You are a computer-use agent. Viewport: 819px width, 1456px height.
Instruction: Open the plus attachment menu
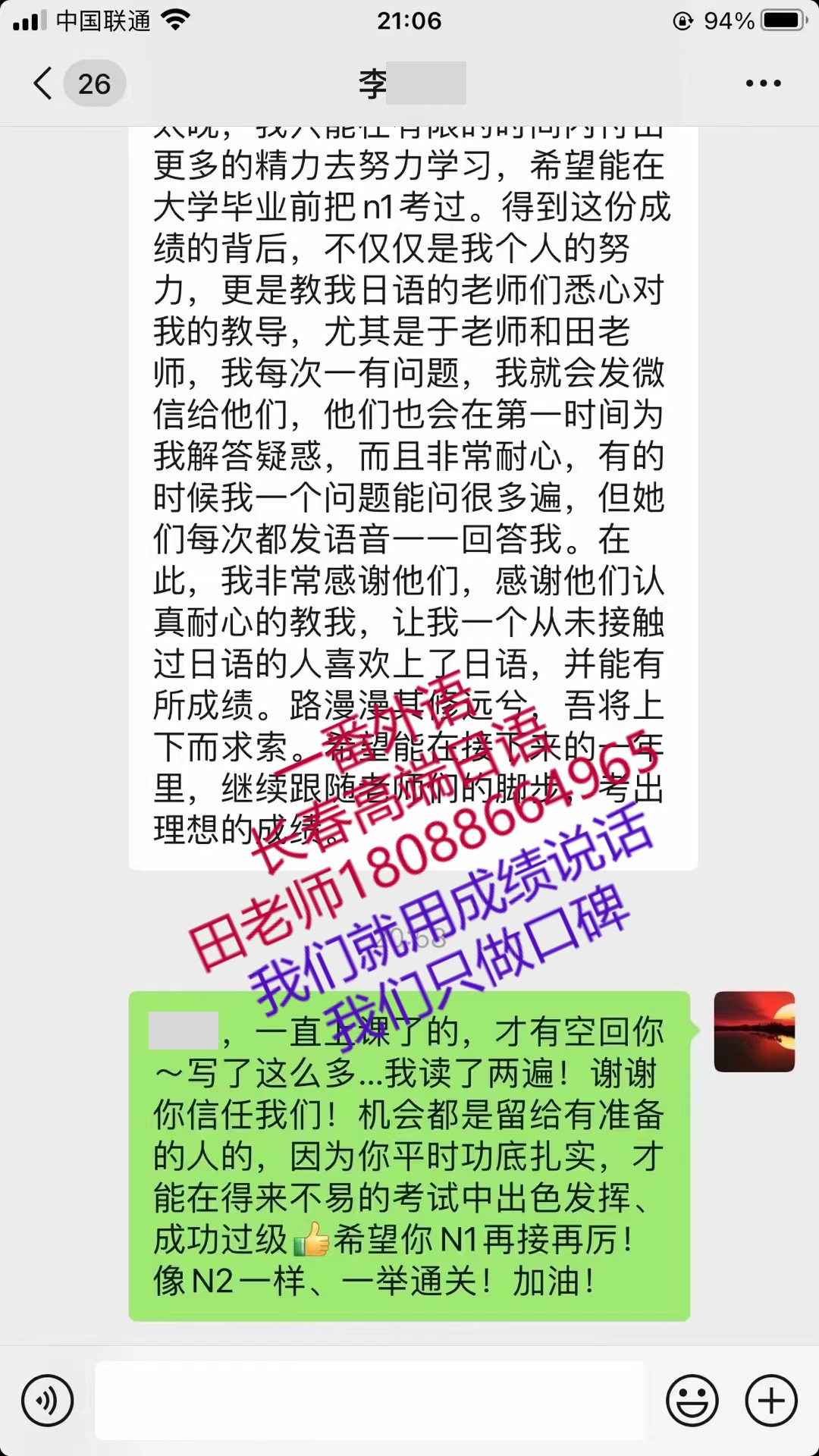tap(771, 1400)
